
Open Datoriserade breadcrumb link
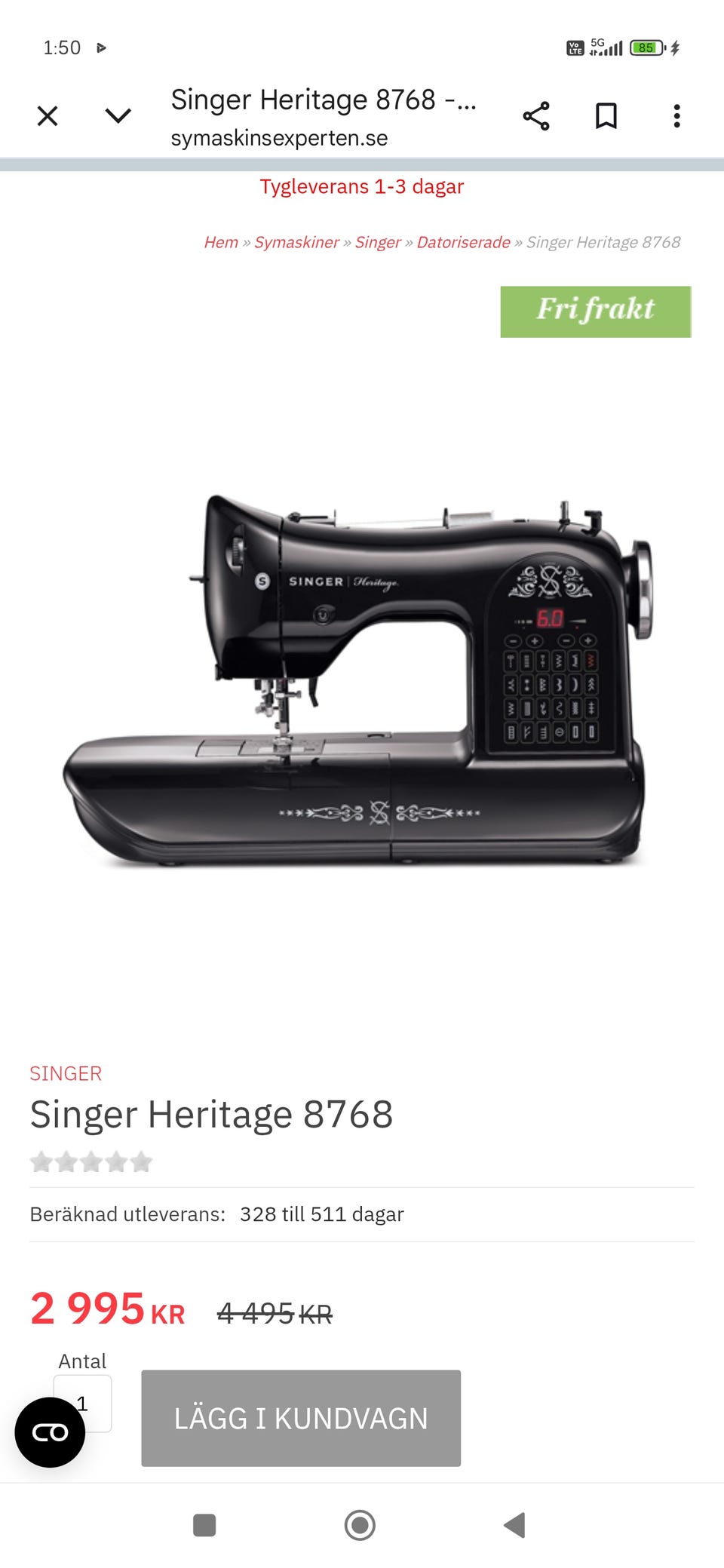463,242
